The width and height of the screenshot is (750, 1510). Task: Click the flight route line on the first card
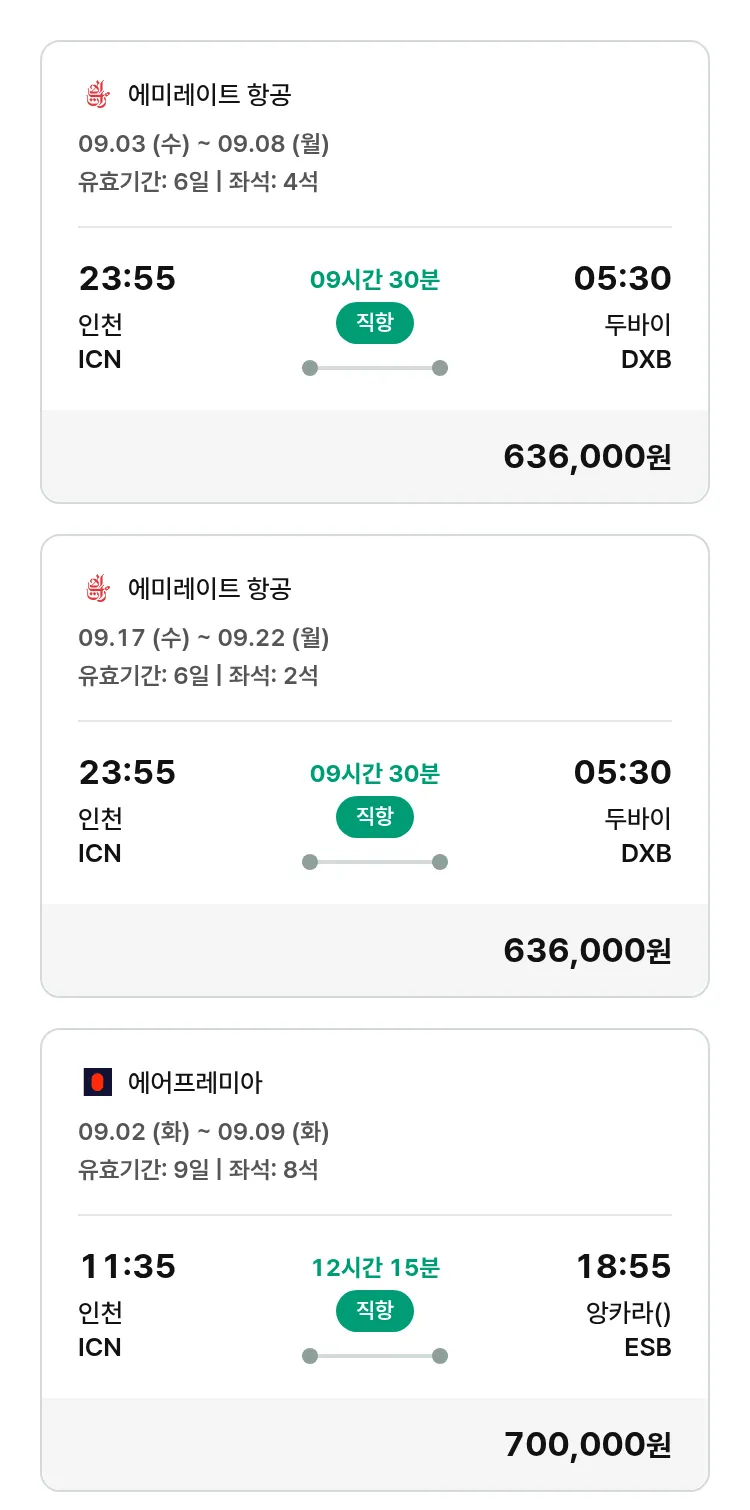pos(374,367)
